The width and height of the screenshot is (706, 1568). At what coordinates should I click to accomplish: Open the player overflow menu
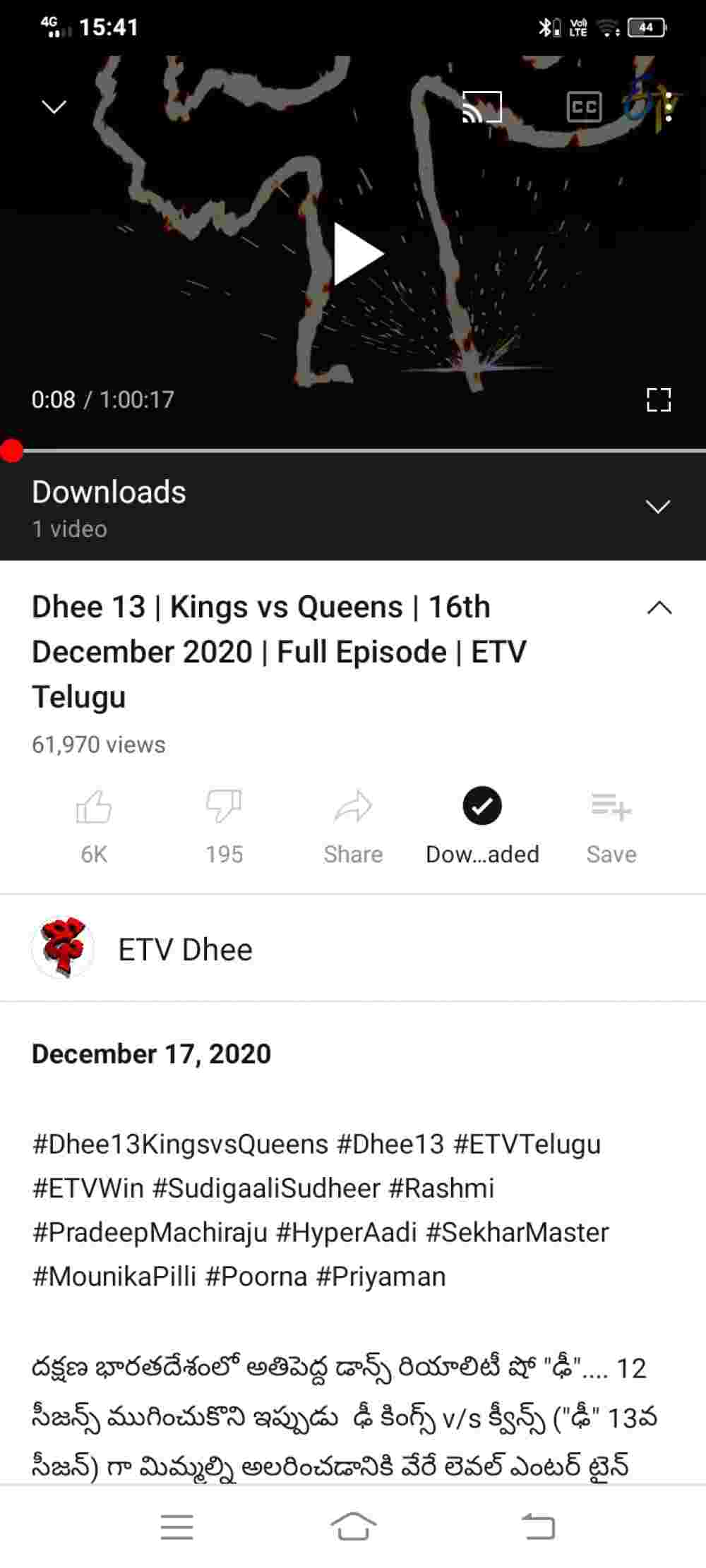point(668,107)
